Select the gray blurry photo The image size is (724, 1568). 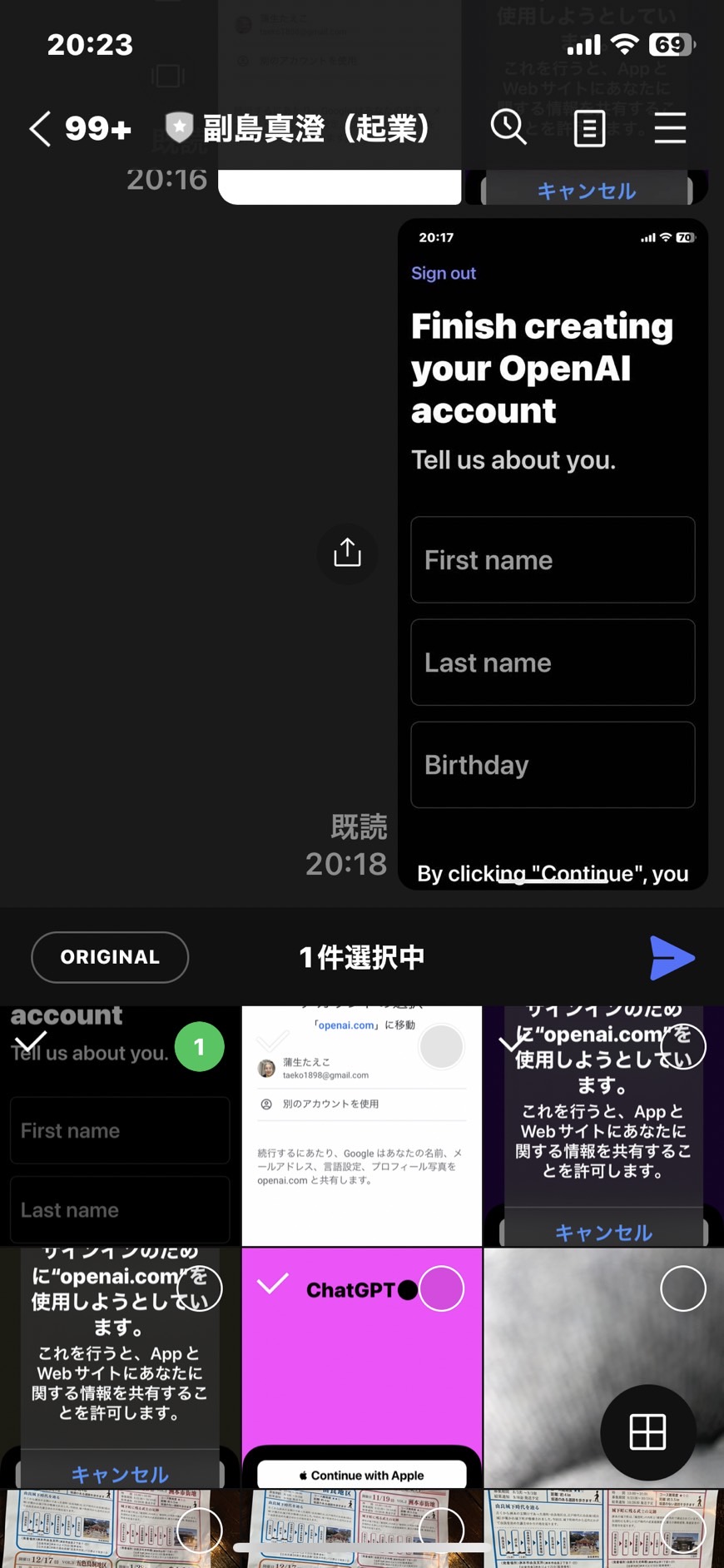(x=683, y=1288)
